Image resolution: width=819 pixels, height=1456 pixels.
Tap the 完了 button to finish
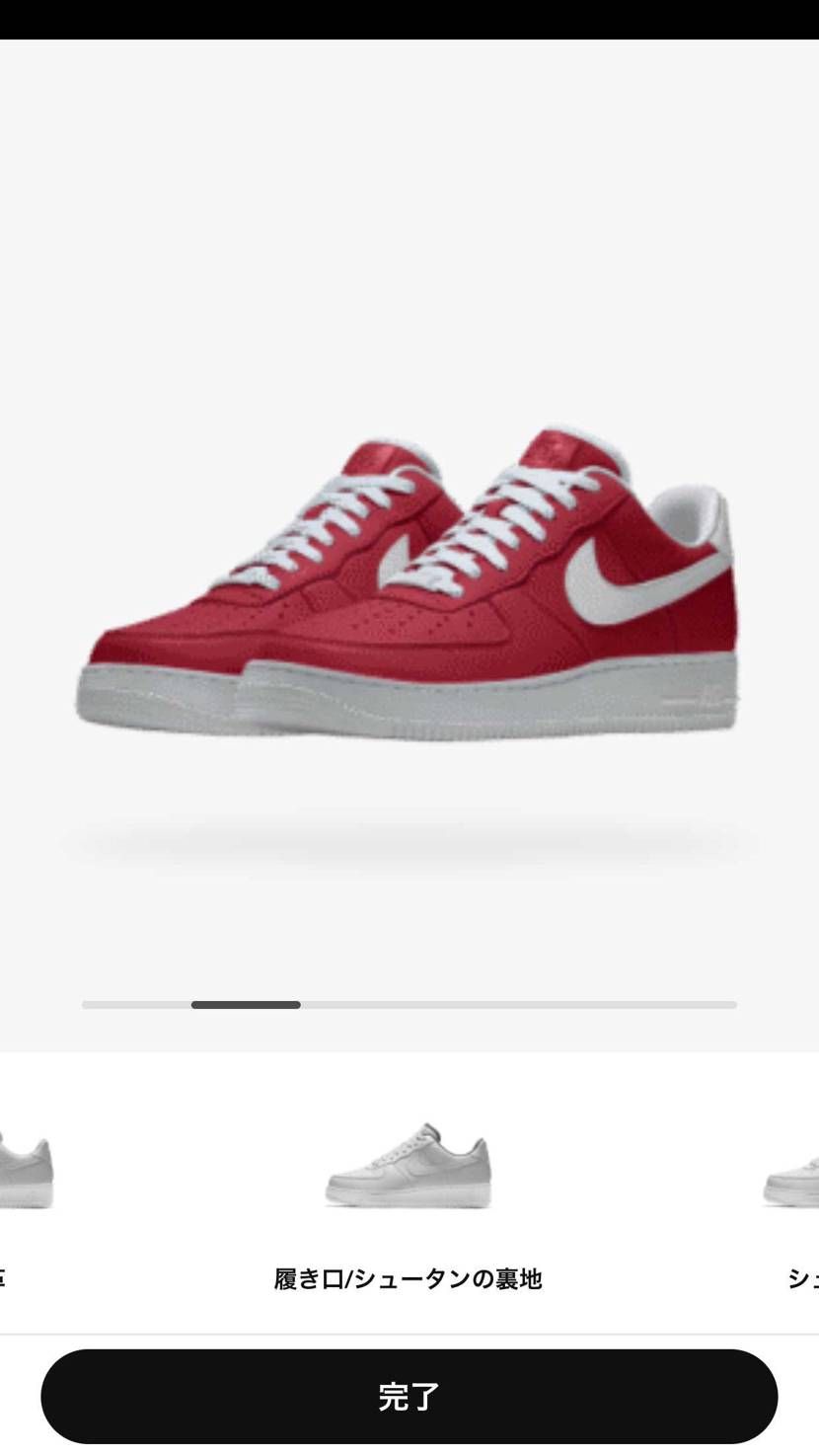[409, 1396]
